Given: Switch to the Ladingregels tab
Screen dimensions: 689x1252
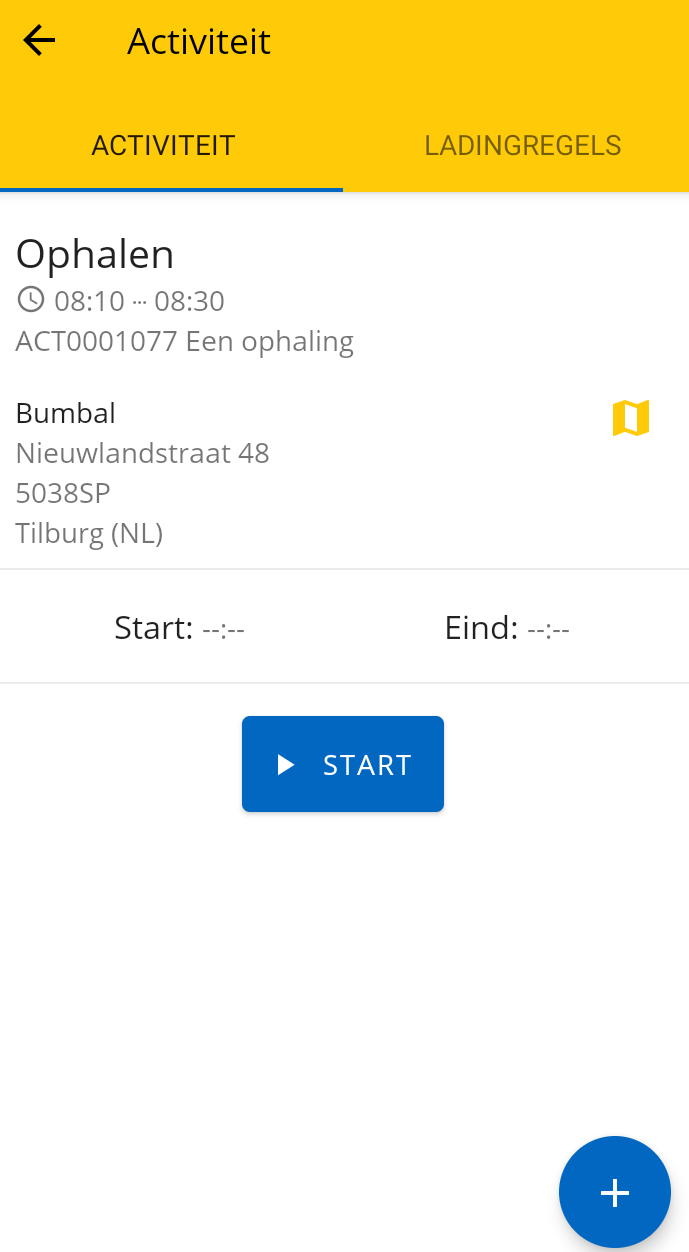Looking at the screenshot, I should (523, 146).
